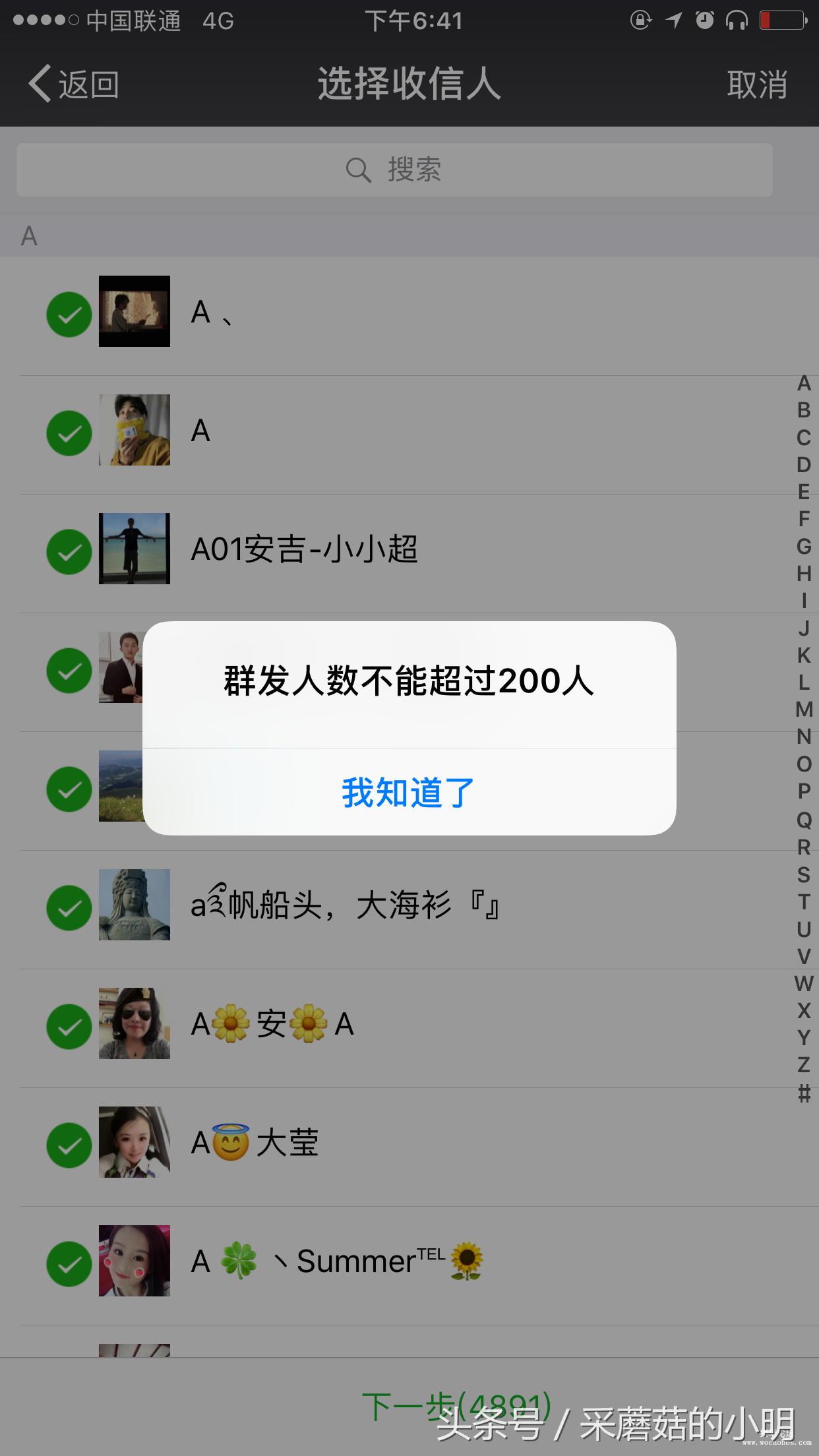Jump to letter Z in the index
Screen dimensions: 819x1456
[x=803, y=1064]
